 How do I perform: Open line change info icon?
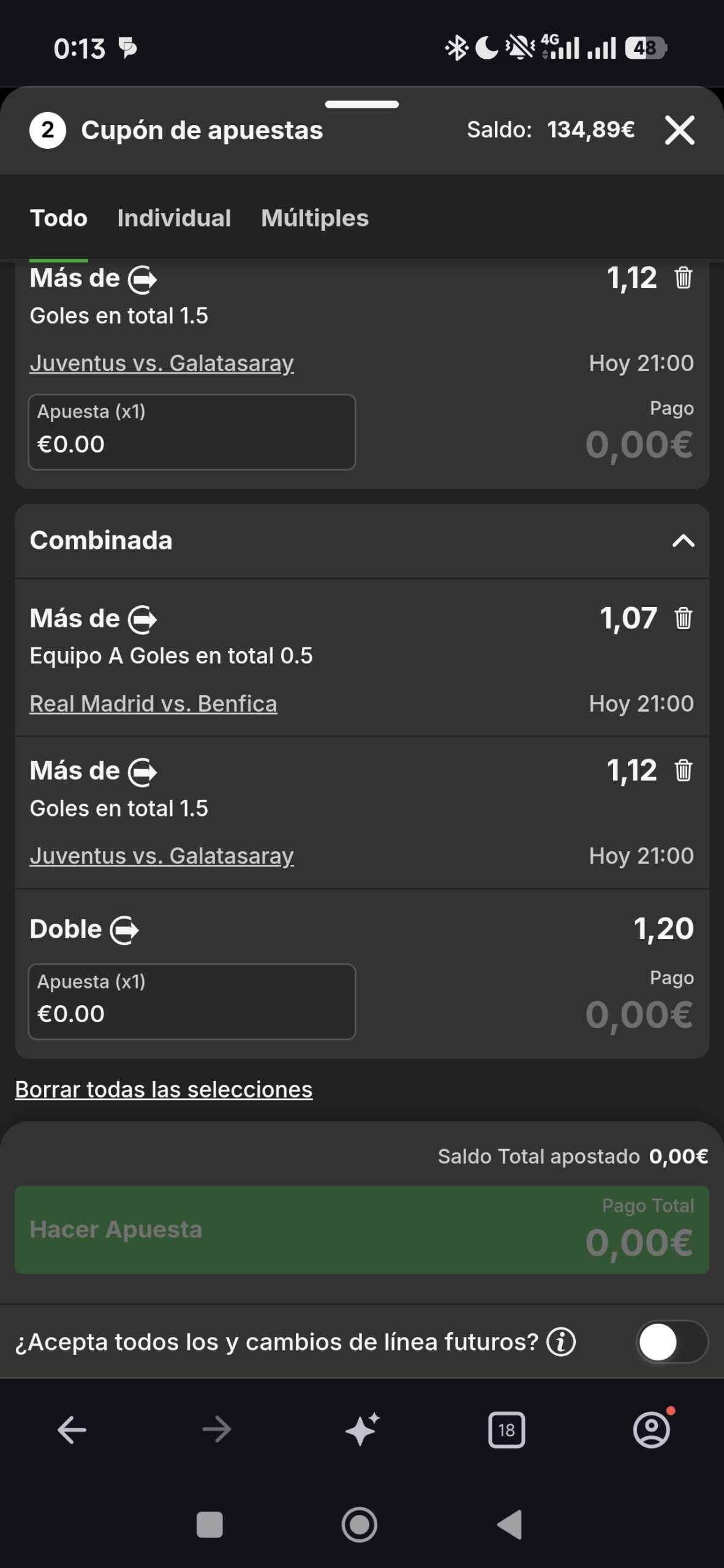point(562,1341)
